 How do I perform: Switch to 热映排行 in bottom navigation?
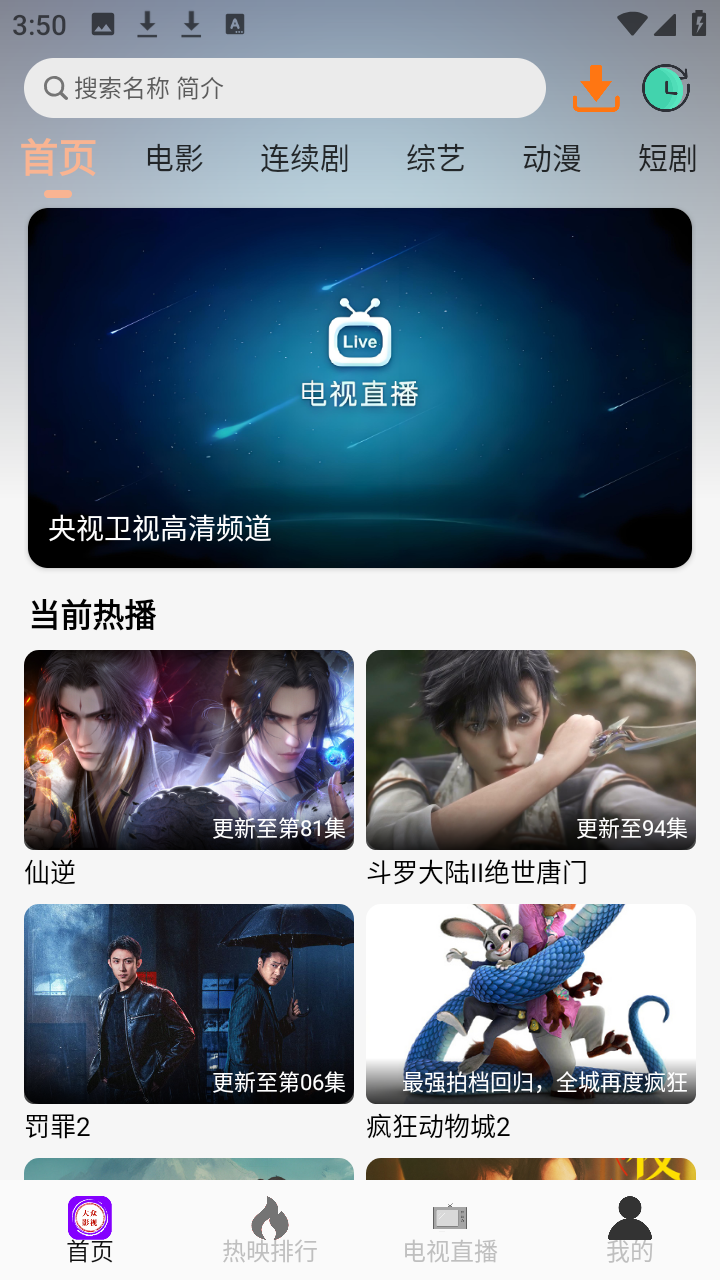click(270, 1231)
